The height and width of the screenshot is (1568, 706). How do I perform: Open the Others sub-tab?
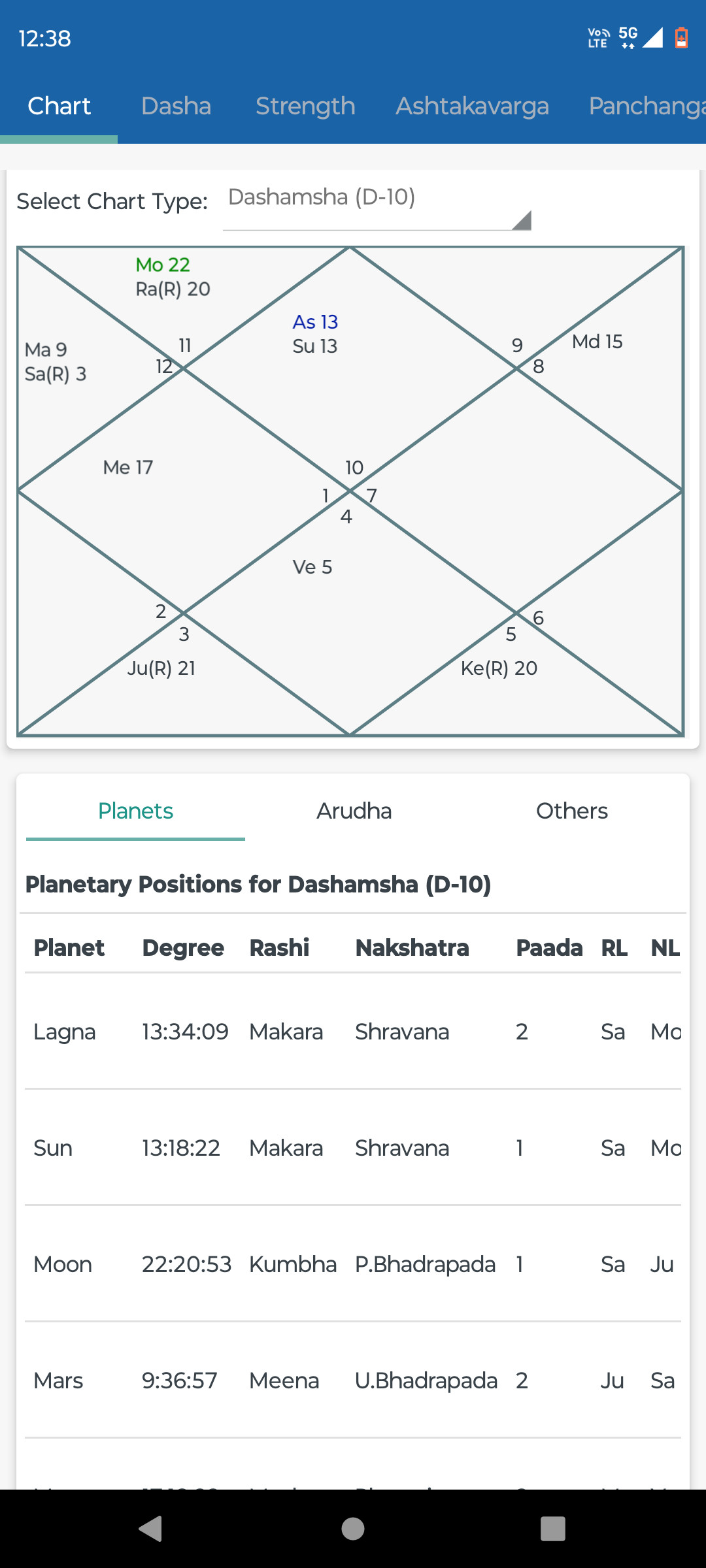571,811
